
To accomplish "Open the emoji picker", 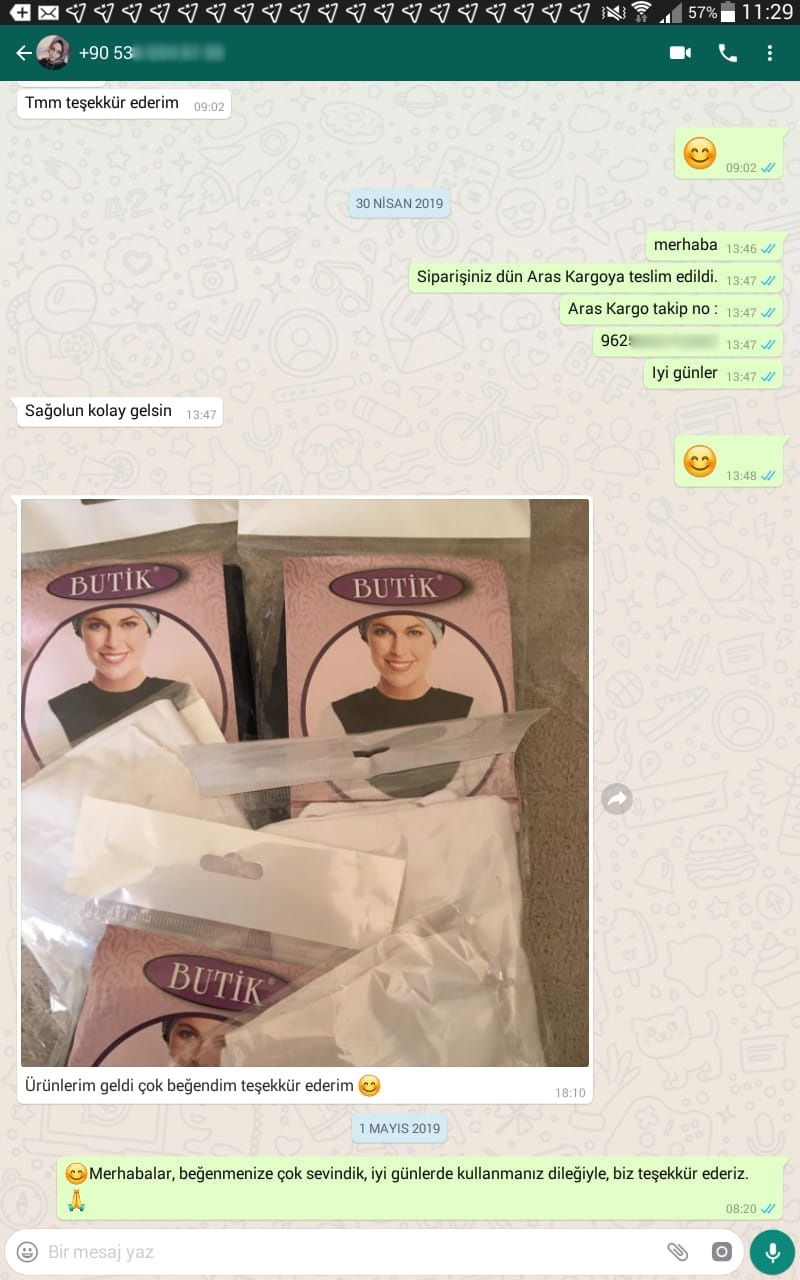I will click(28, 1251).
